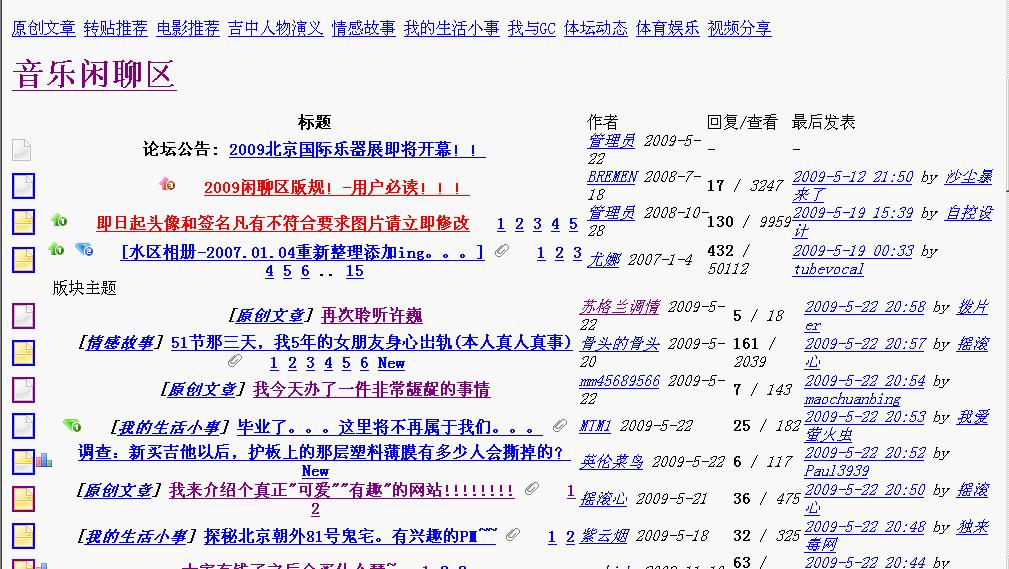Visit the 情感故事 section
Image resolution: width=1009 pixels, height=569 pixels.
(x=363, y=28)
